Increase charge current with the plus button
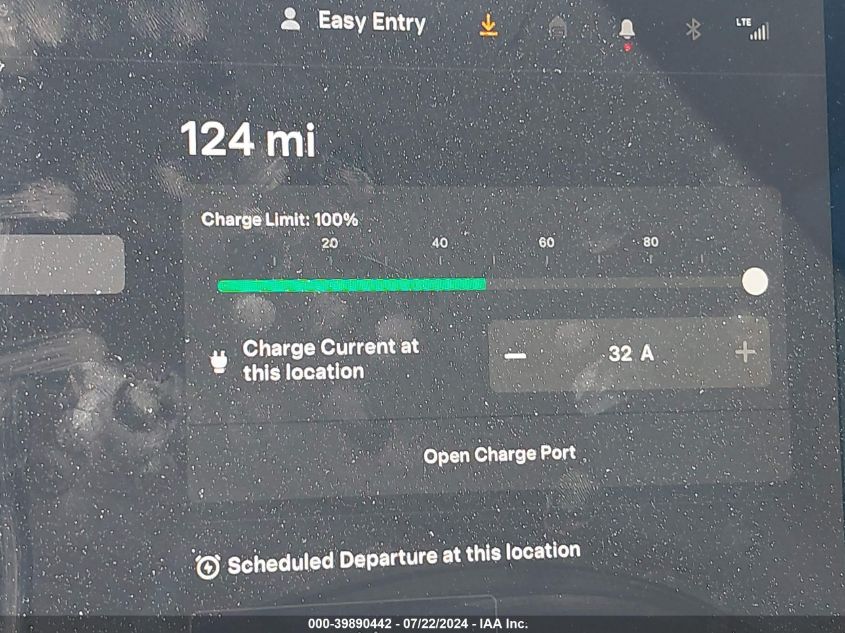This screenshot has width=845, height=633. click(x=745, y=352)
